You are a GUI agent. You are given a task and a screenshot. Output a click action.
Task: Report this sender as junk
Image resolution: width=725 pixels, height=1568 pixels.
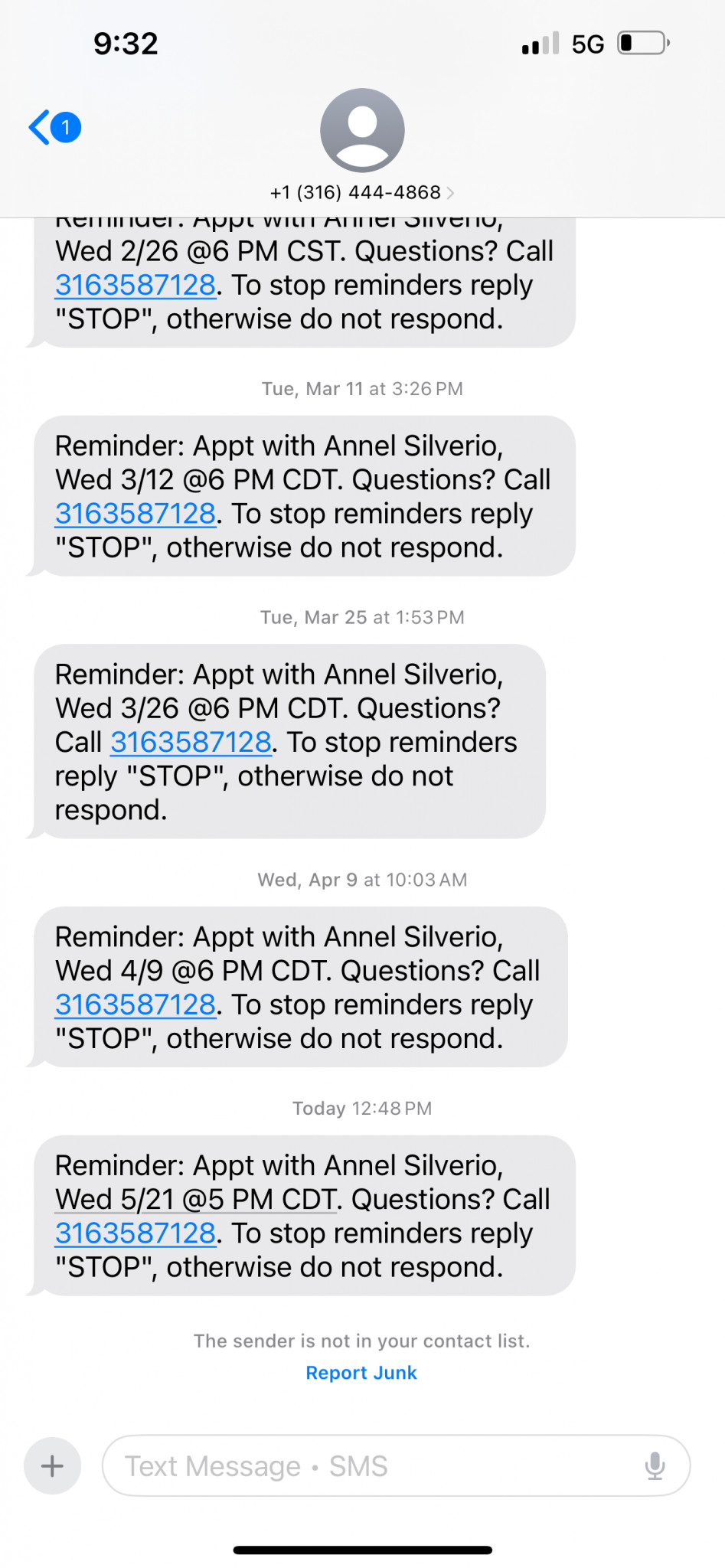tap(361, 1373)
